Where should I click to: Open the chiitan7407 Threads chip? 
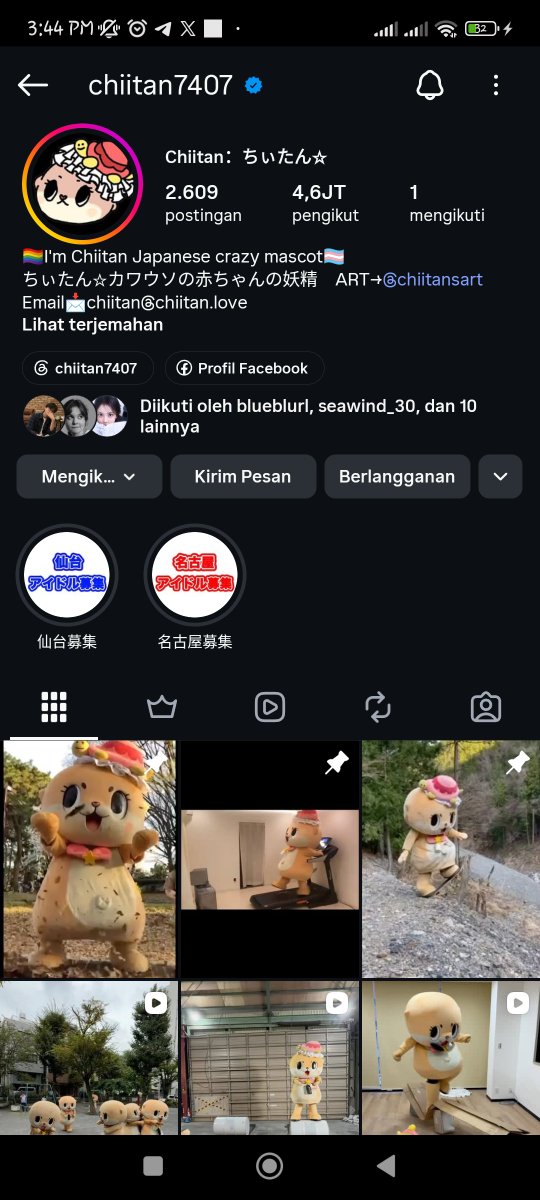pyautogui.click(x=87, y=368)
